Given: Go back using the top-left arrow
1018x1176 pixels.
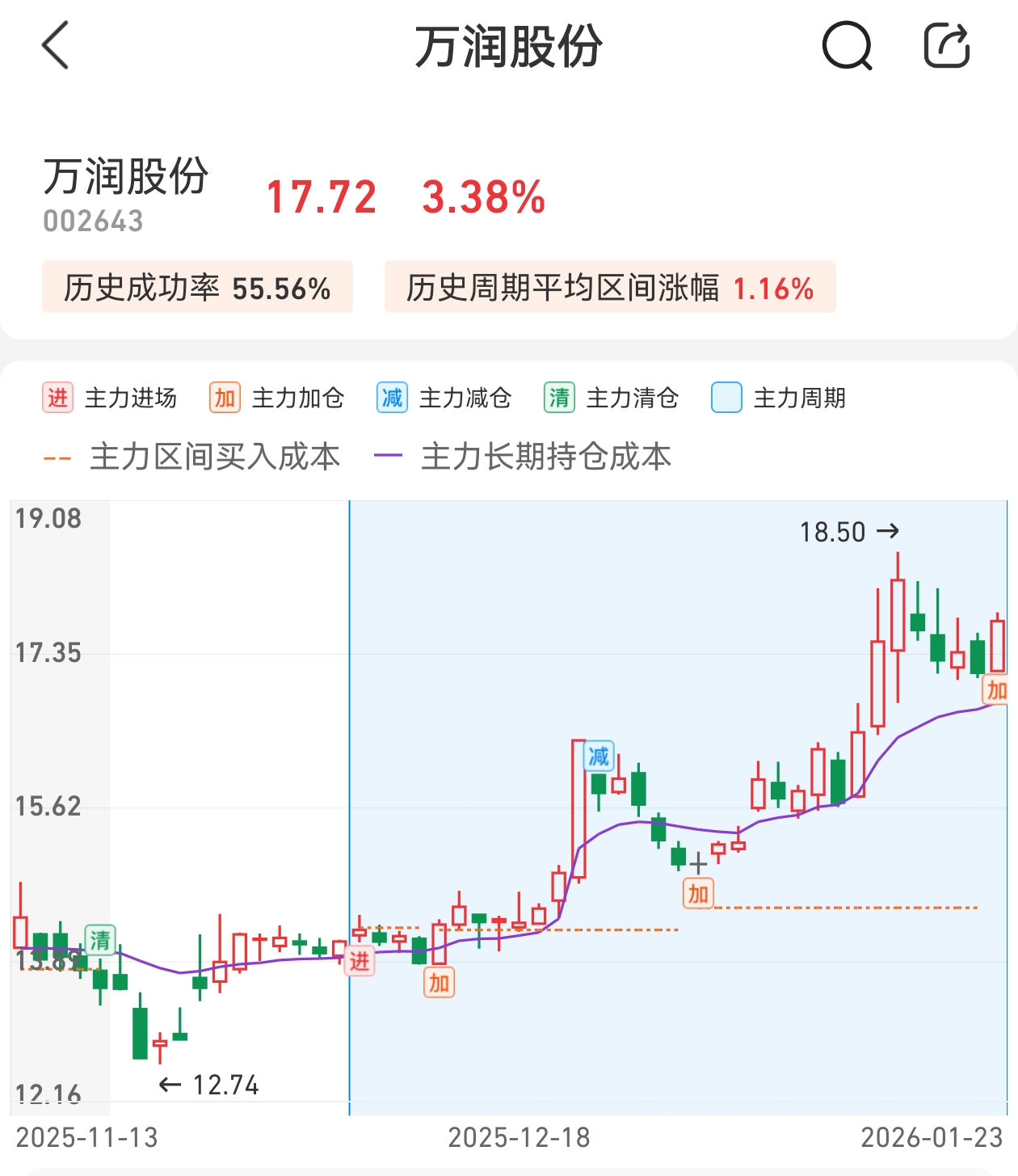Looking at the screenshot, I should (55, 45).
